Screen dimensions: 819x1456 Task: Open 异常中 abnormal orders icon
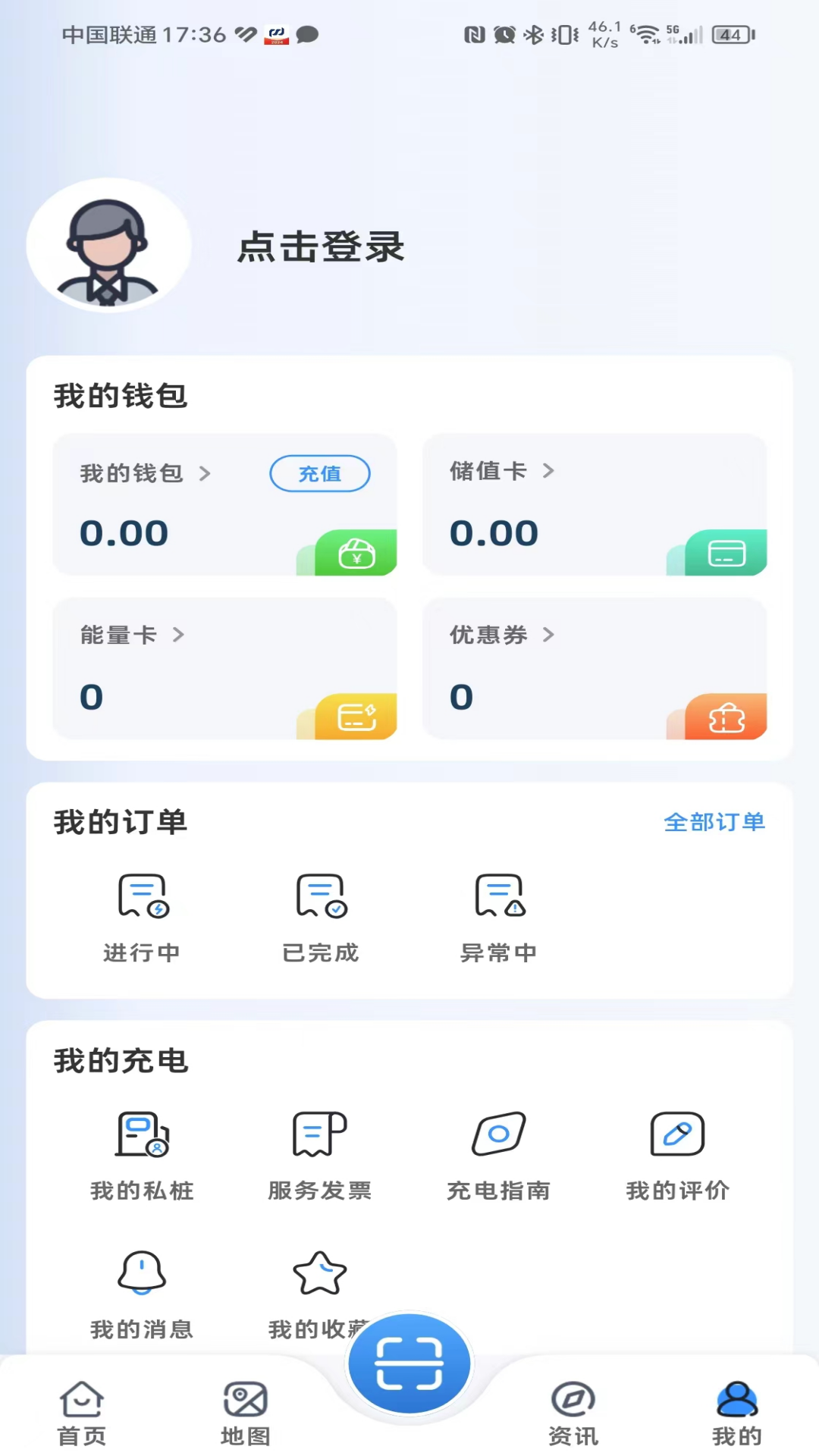(498, 897)
